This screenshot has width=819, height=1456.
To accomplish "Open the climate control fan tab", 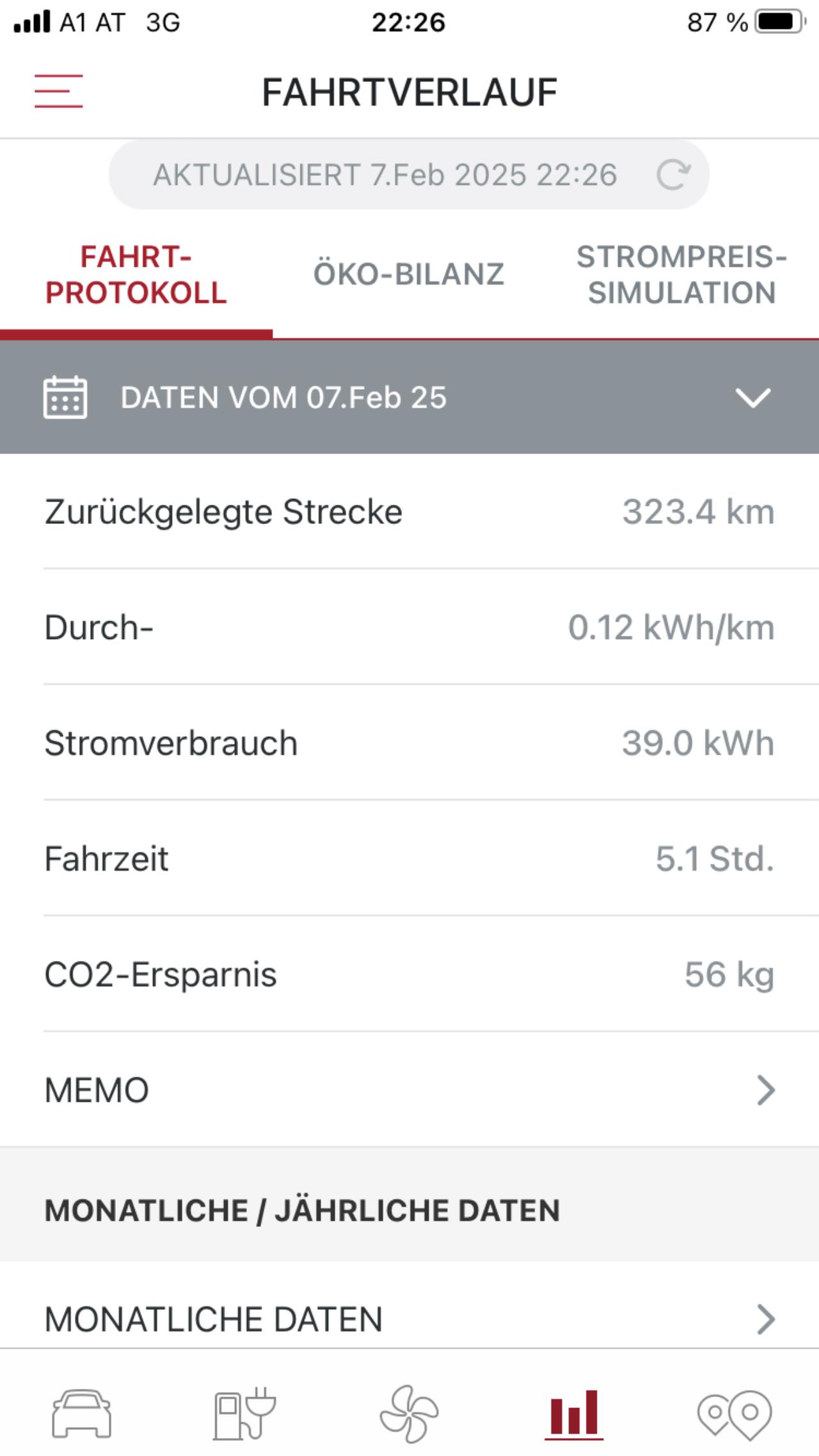I will [409, 1414].
